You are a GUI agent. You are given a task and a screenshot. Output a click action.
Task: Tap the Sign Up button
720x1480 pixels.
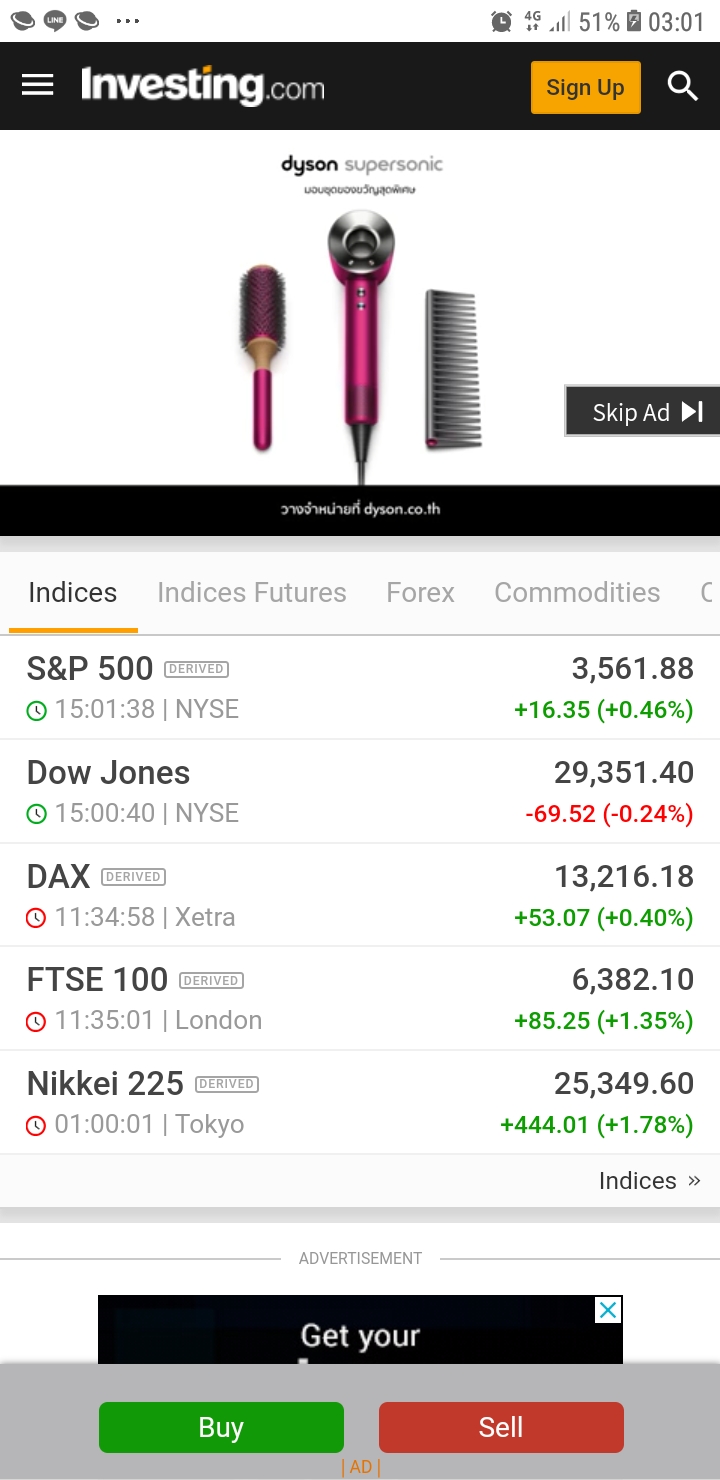coord(585,87)
